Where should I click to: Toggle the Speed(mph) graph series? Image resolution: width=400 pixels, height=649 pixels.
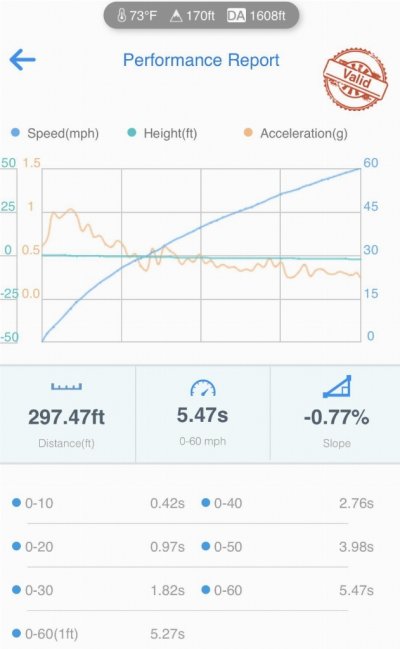[55, 133]
